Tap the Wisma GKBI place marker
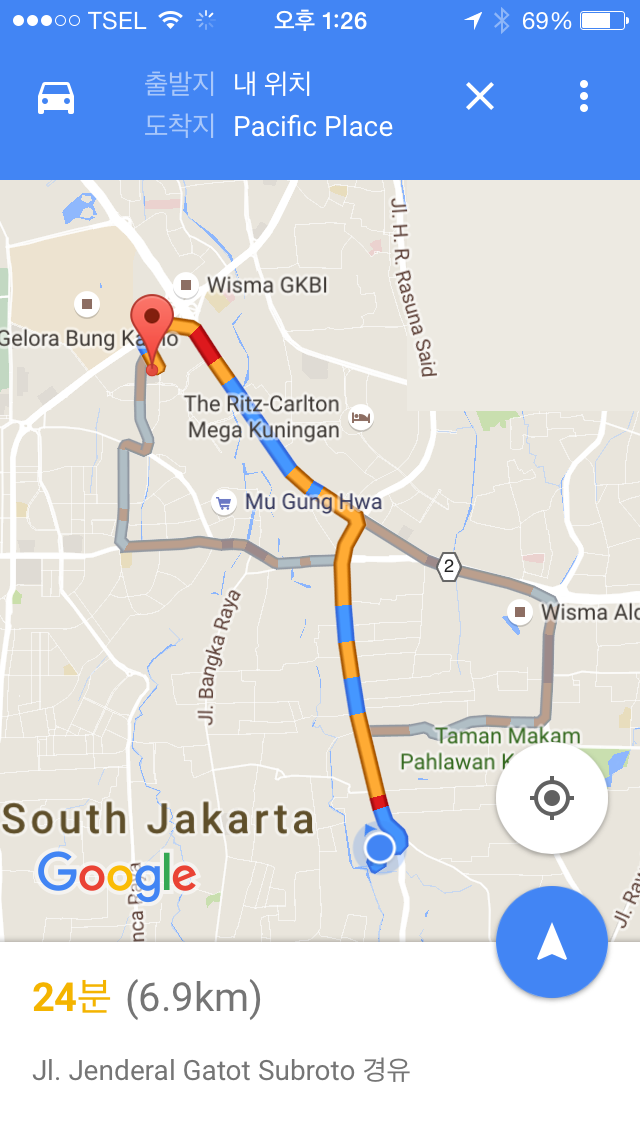The width and height of the screenshot is (640, 1136). (x=185, y=285)
